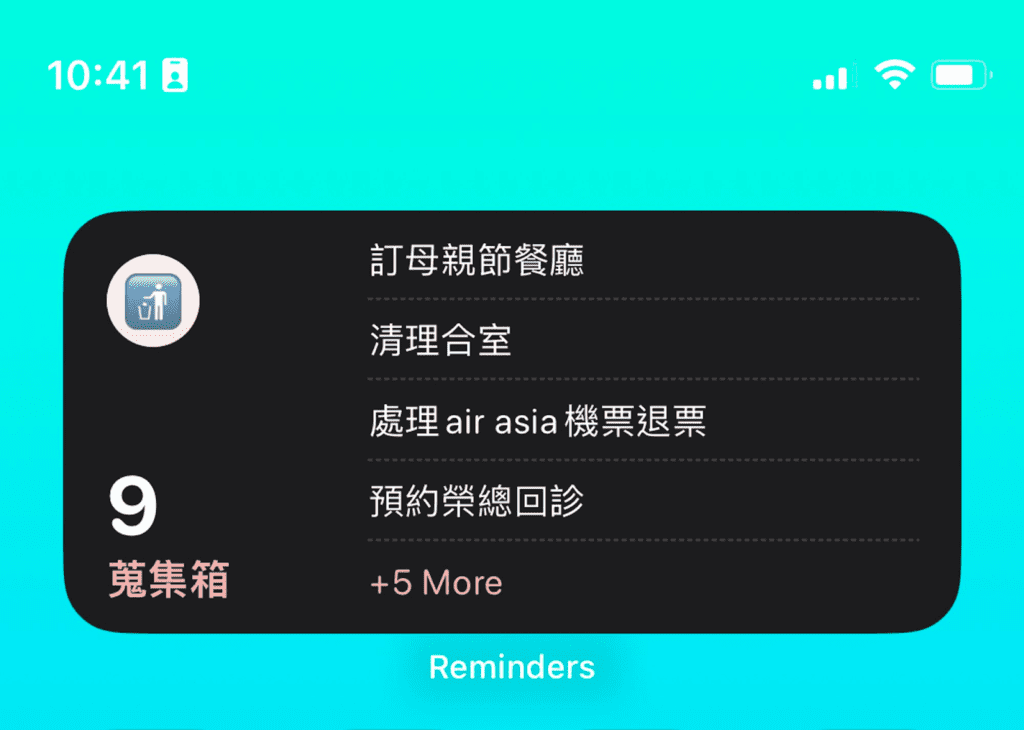This screenshot has width=1024, height=730.
Task: Open reminder 清理合室
Action: (441, 342)
